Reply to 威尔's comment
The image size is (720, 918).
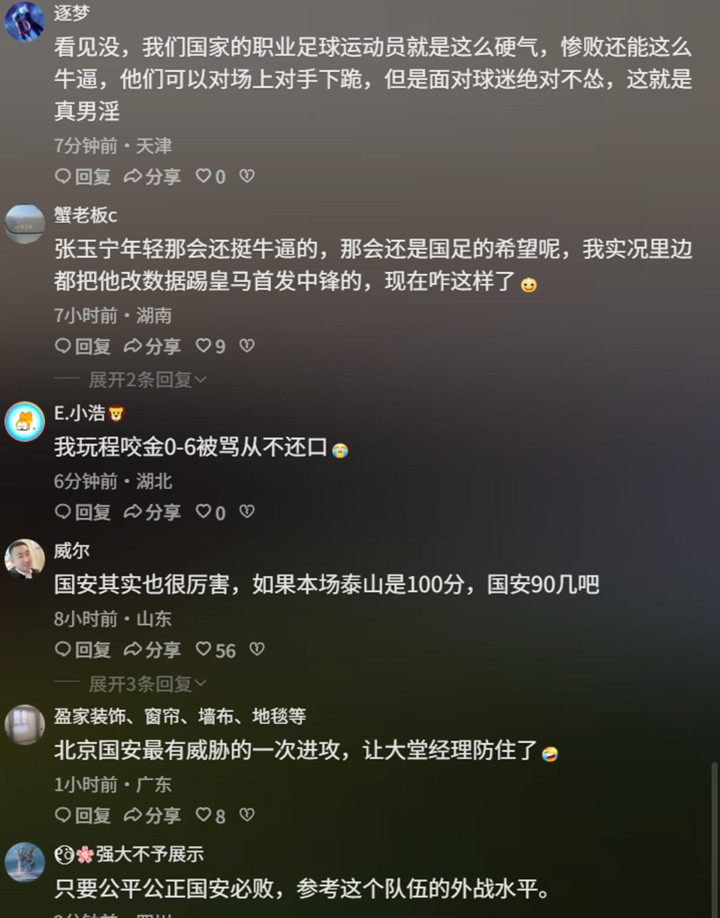coord(83,650)
